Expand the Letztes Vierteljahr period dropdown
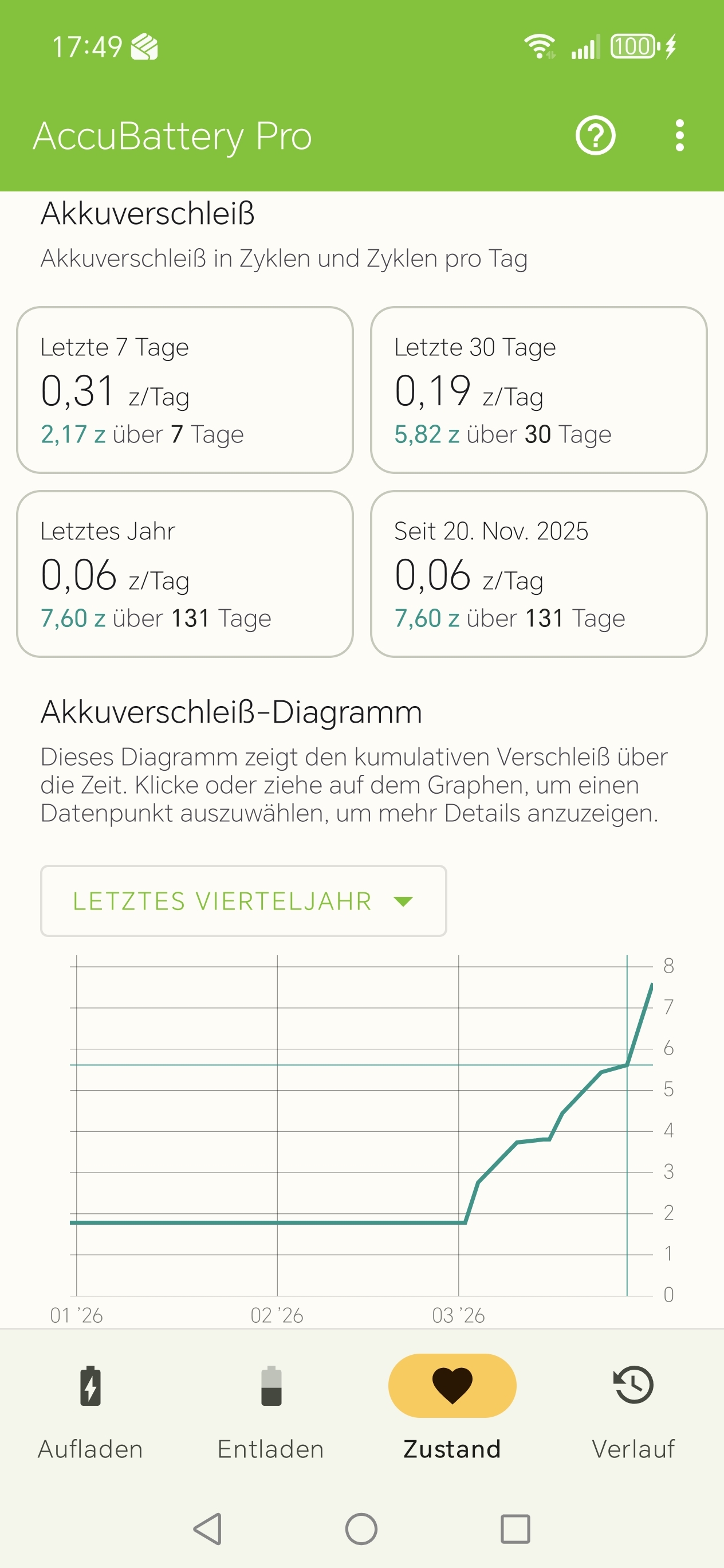 [243, 901]
